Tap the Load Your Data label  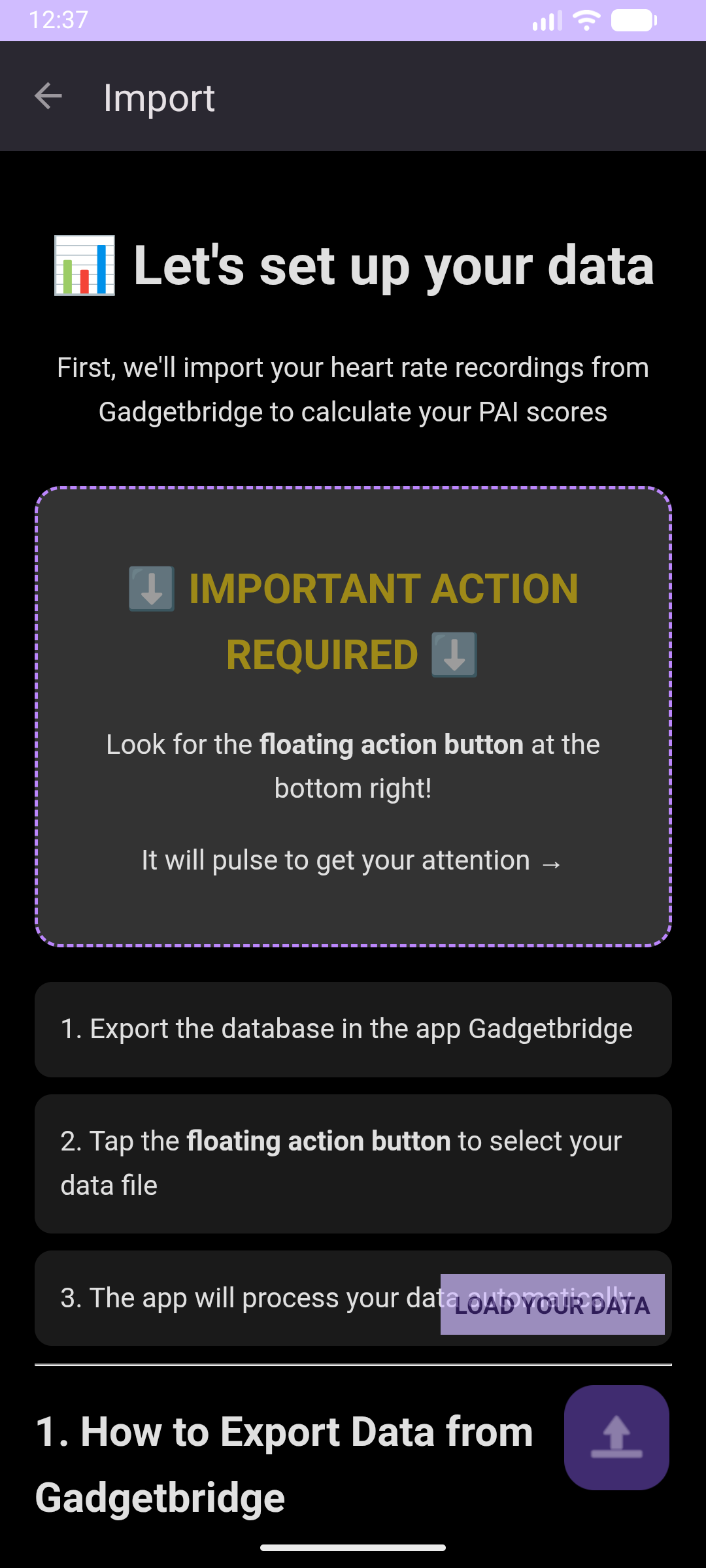[x=552, y=1305]
